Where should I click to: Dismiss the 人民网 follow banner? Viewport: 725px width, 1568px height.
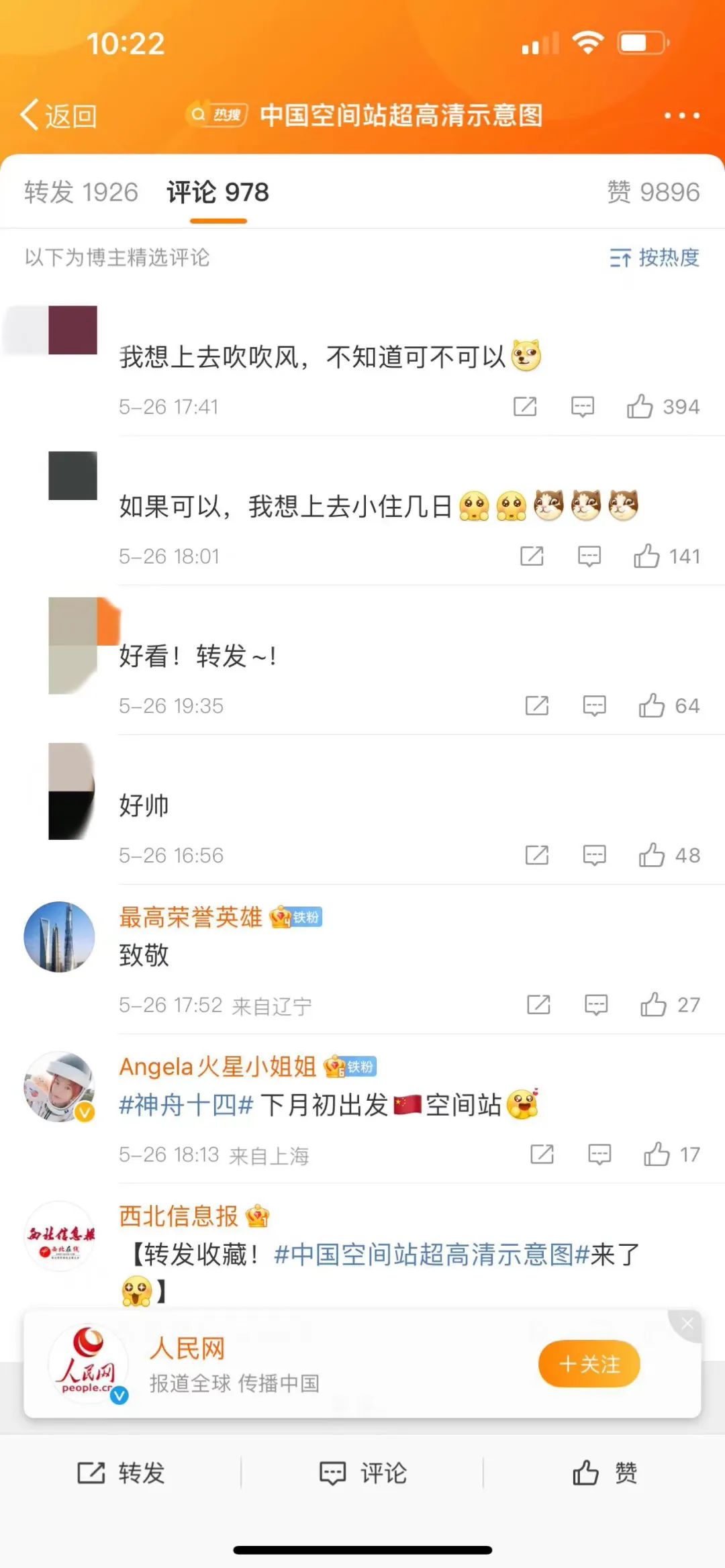pos(687,1324)
